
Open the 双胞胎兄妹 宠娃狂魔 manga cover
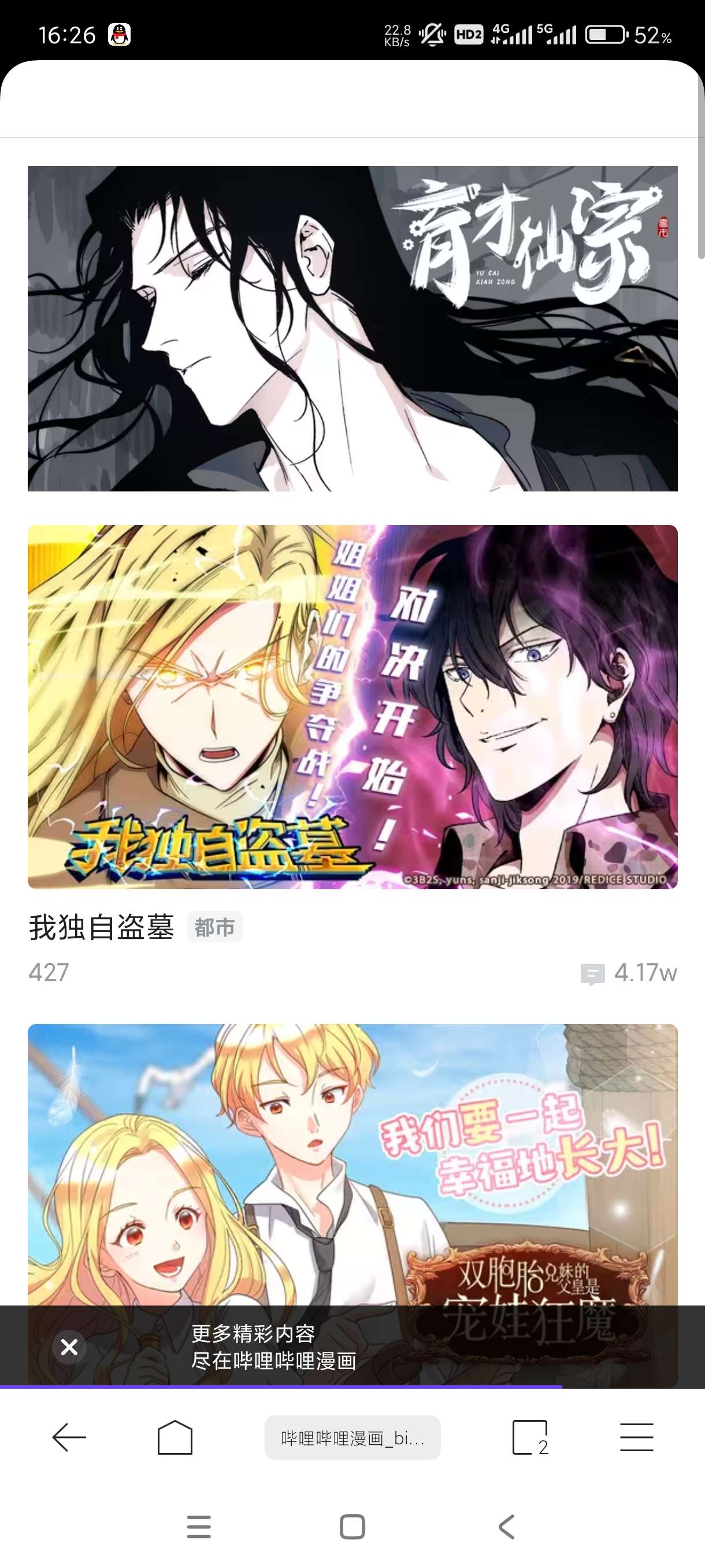pyautogui.click(x=352, y=1163)
